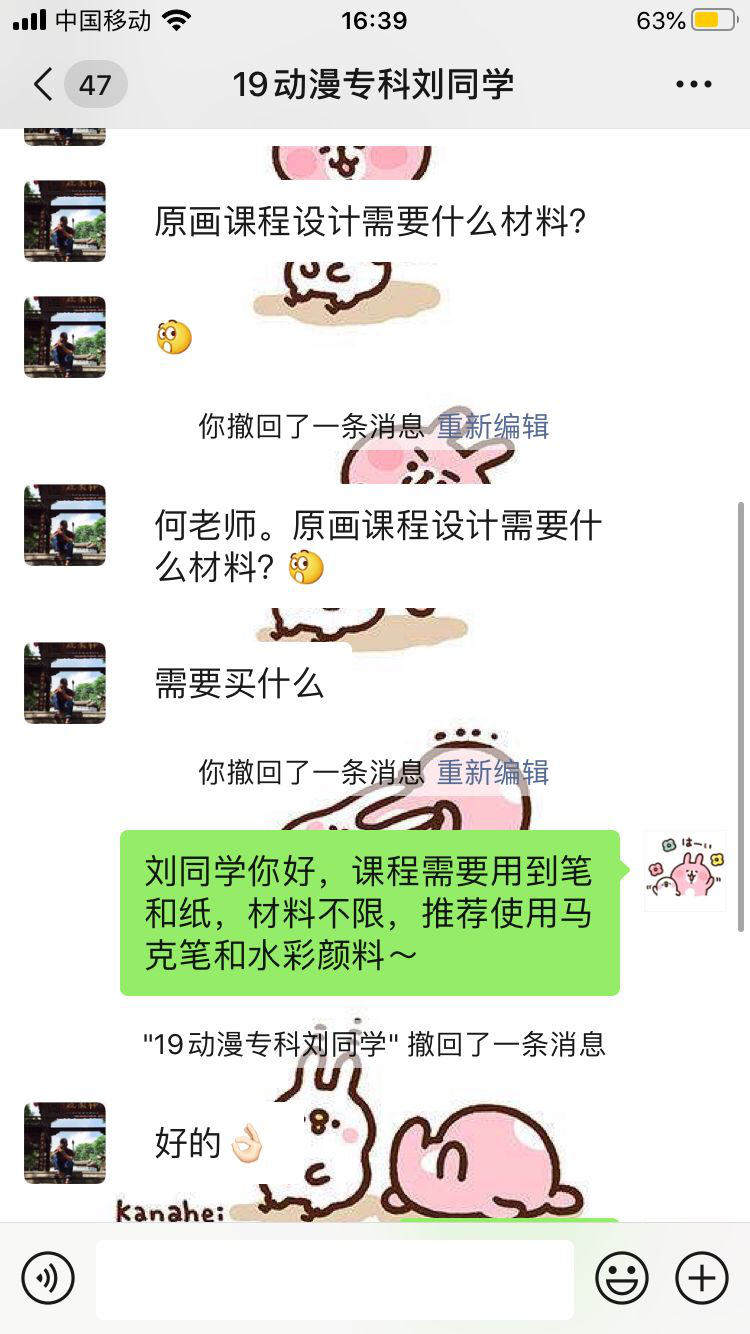Tap the message text field
Screen dimensions: 750x1334
pyautogui.click(x=334, y=1279)
